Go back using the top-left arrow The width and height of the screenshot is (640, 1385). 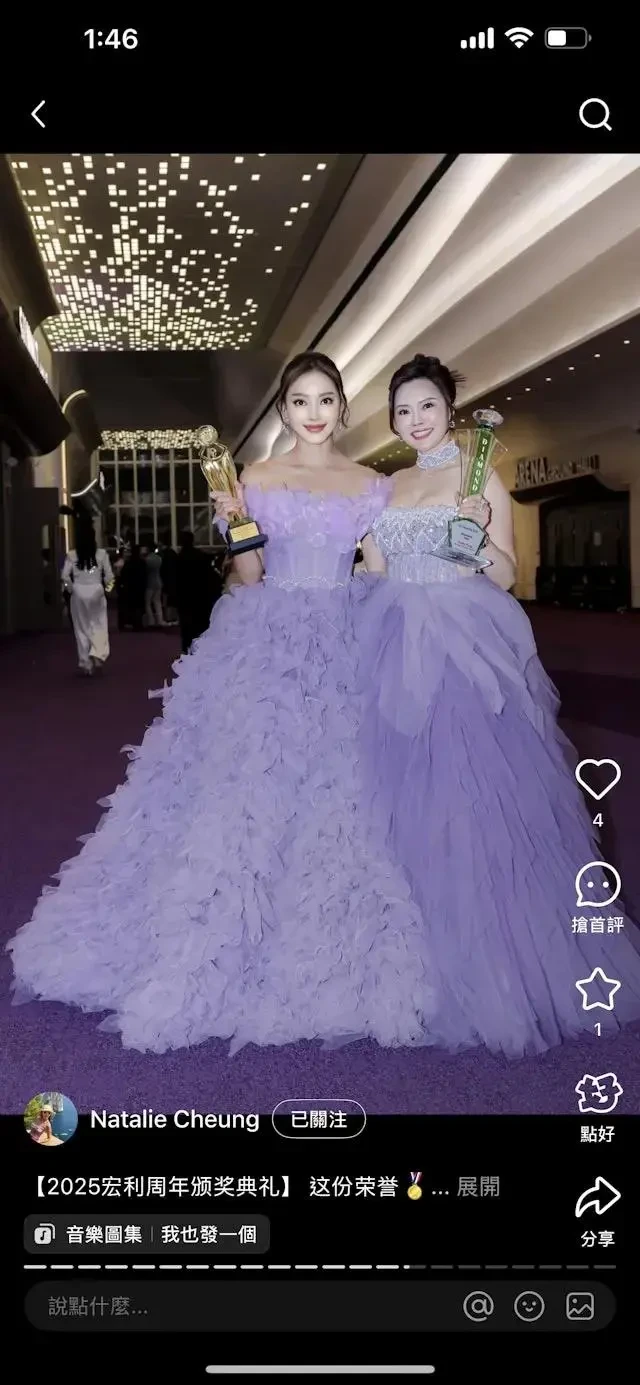[38, 115]
